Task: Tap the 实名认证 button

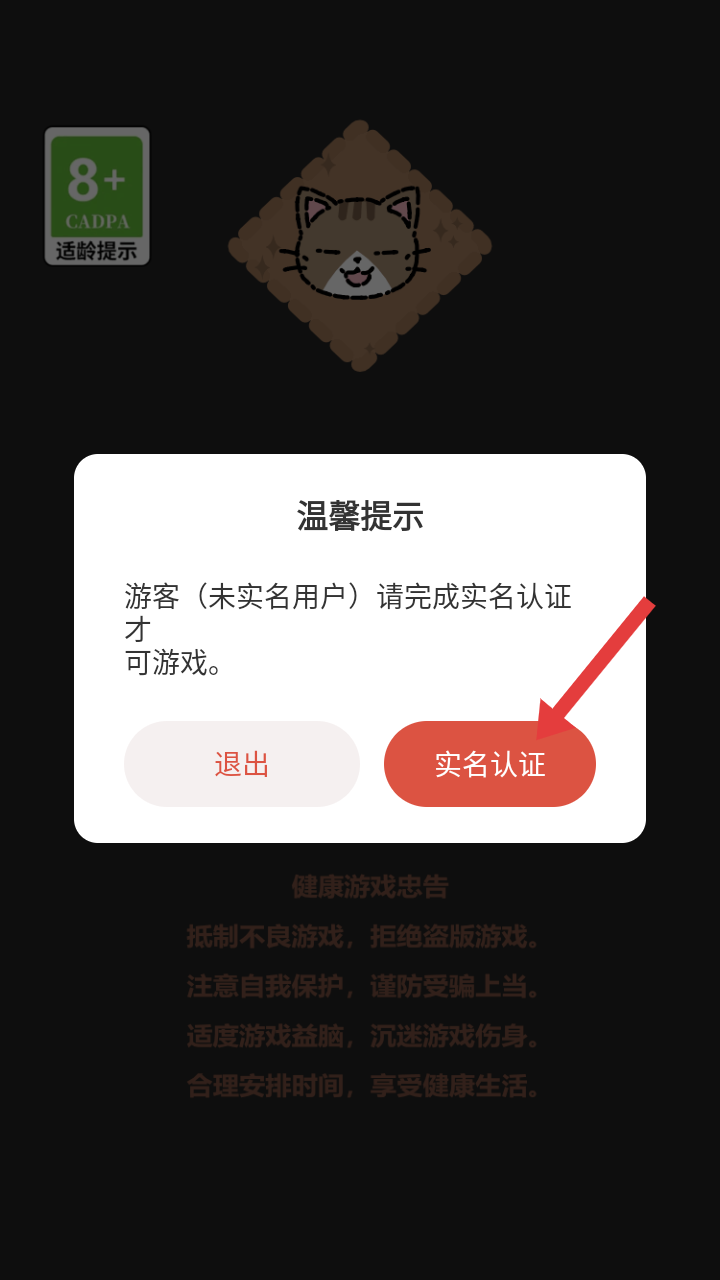Action: pyautogui.click(x=490, y=764)
